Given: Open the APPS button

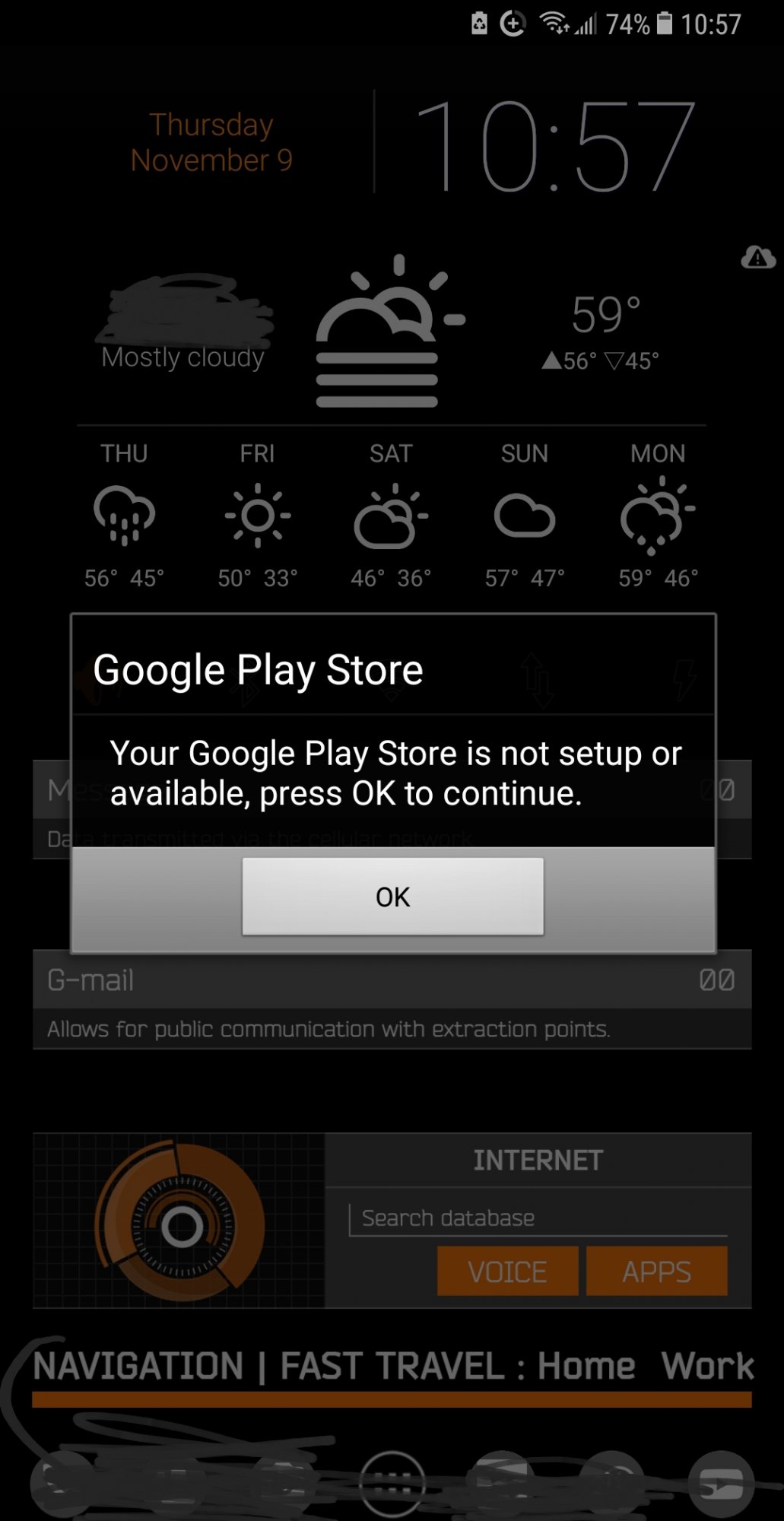Looking at the screenshot, I should [656, 1272].
